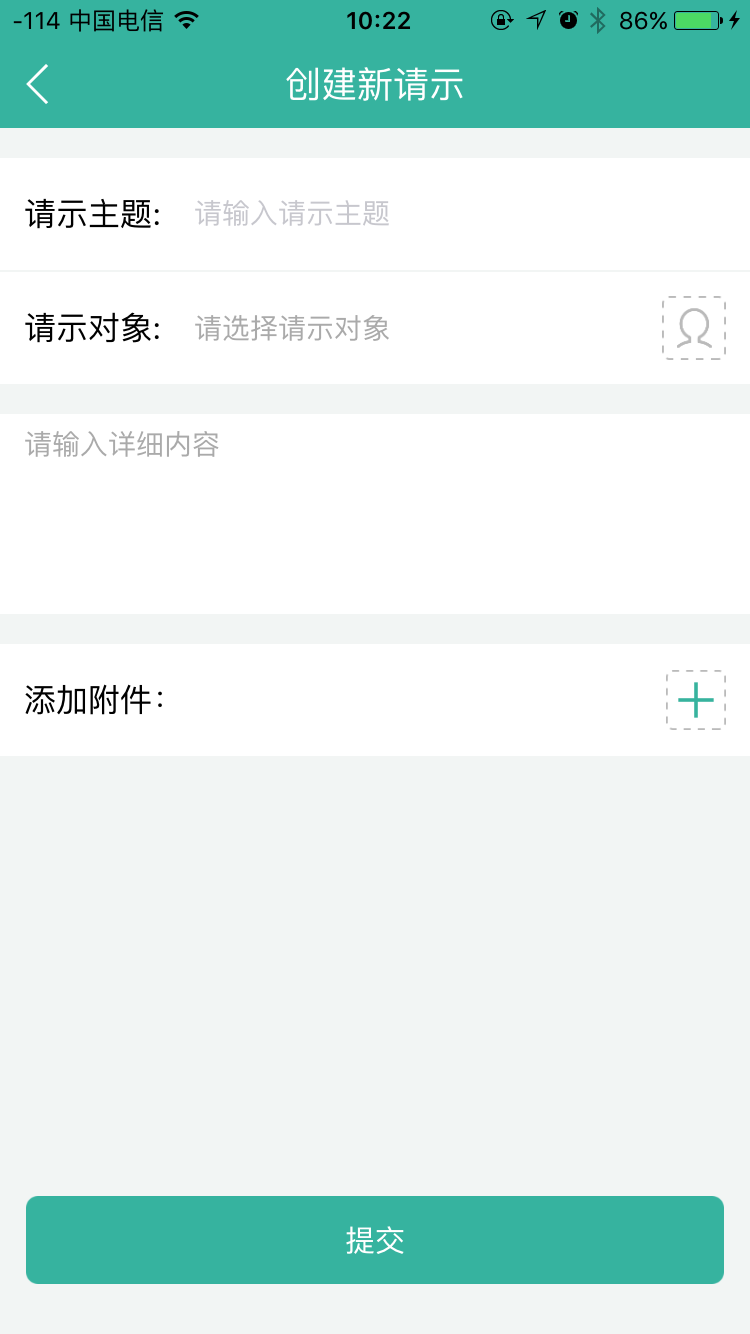Add an attachment with the plus icon
This screenshot has height=1334, width=750.
695,700
